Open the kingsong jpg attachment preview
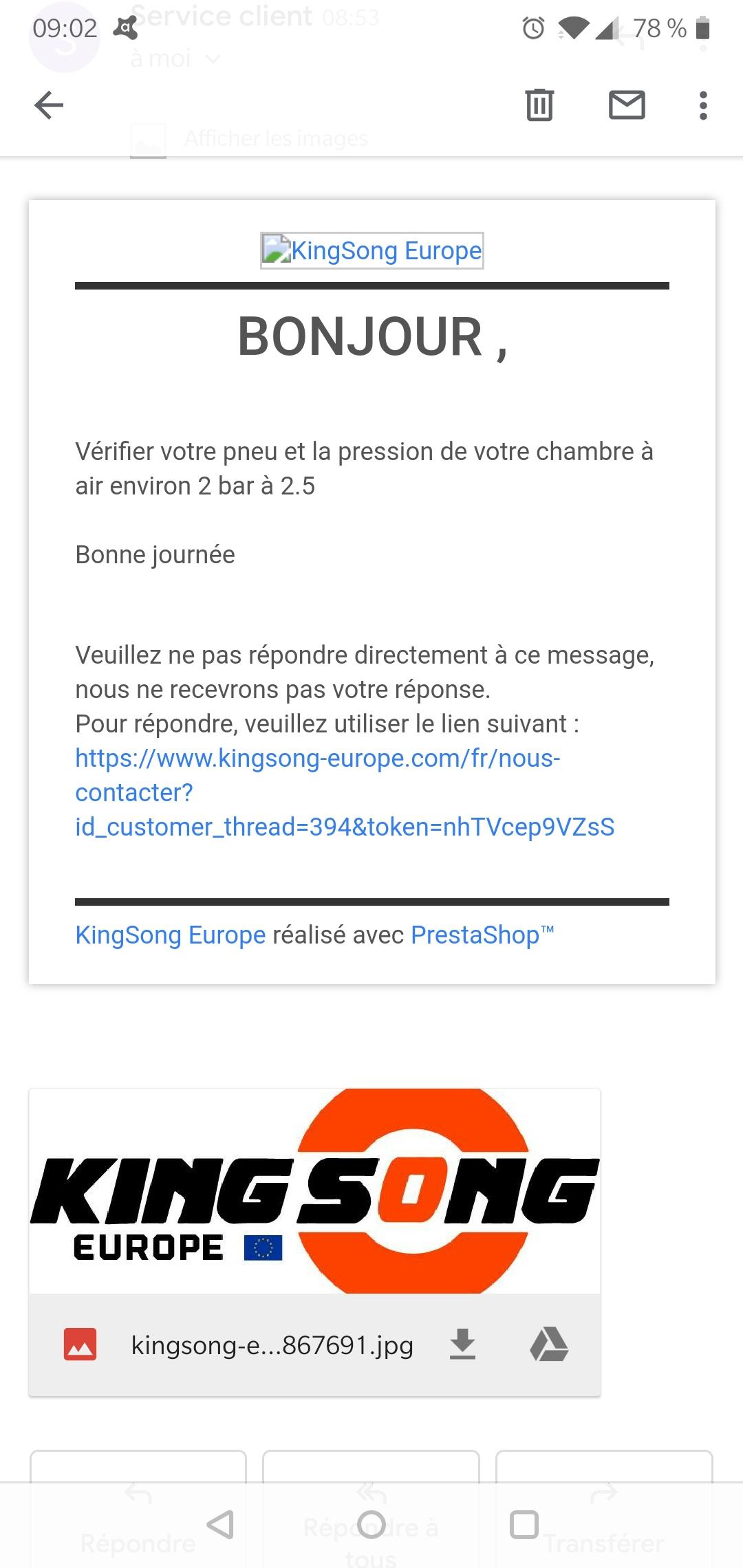This screenshot has width=743, height=1568. coord(314,1191)
